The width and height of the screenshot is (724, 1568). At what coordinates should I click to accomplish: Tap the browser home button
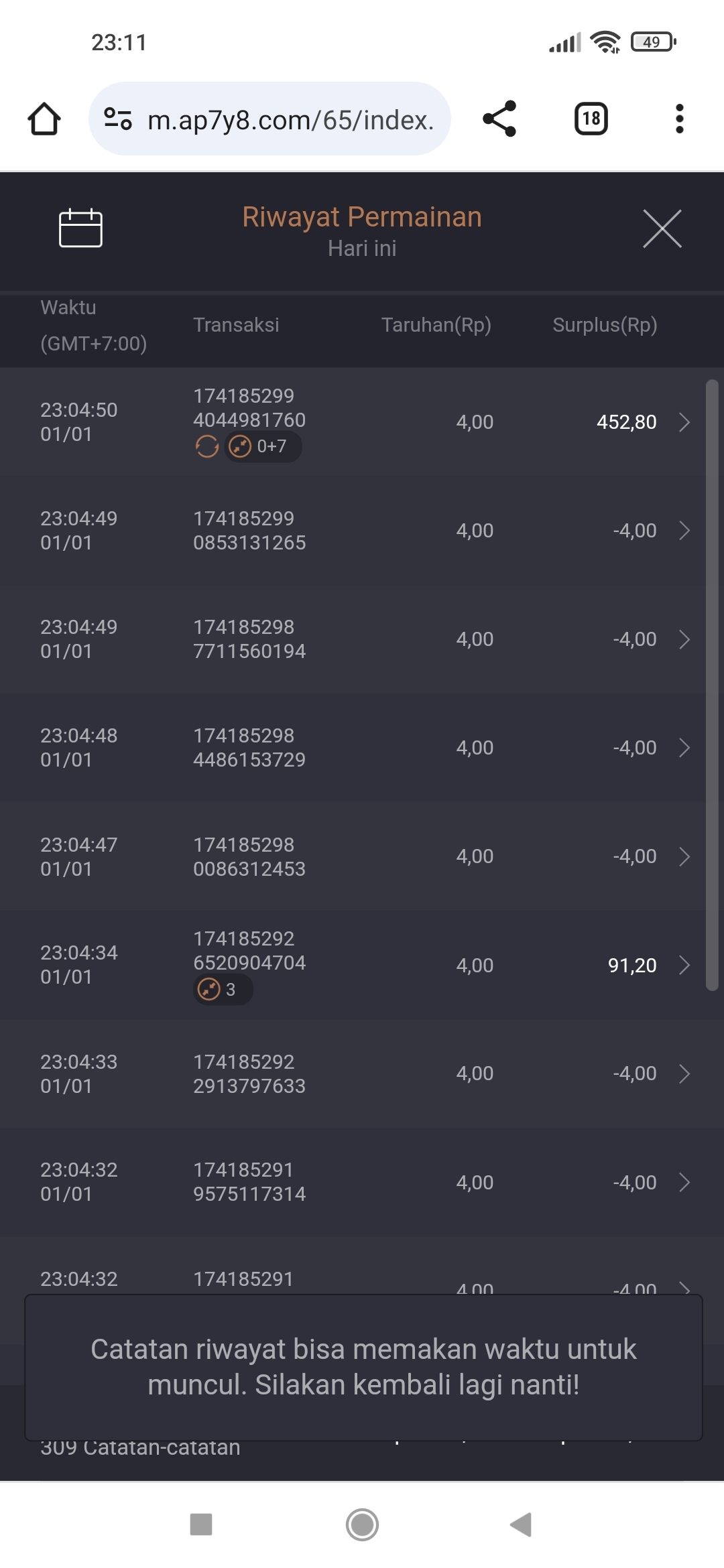44,119
